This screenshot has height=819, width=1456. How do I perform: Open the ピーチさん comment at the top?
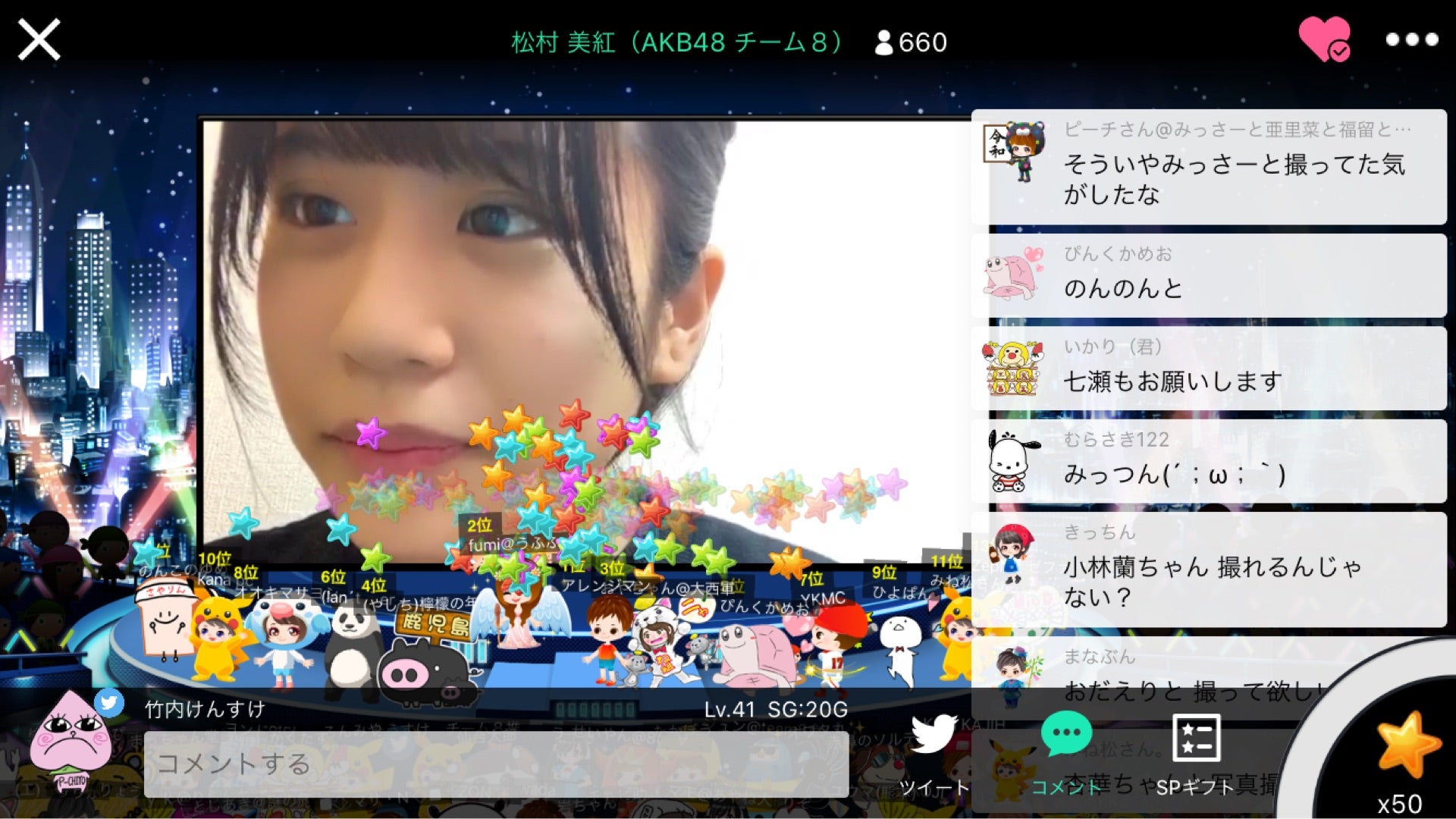click(x=1209, y=166)
